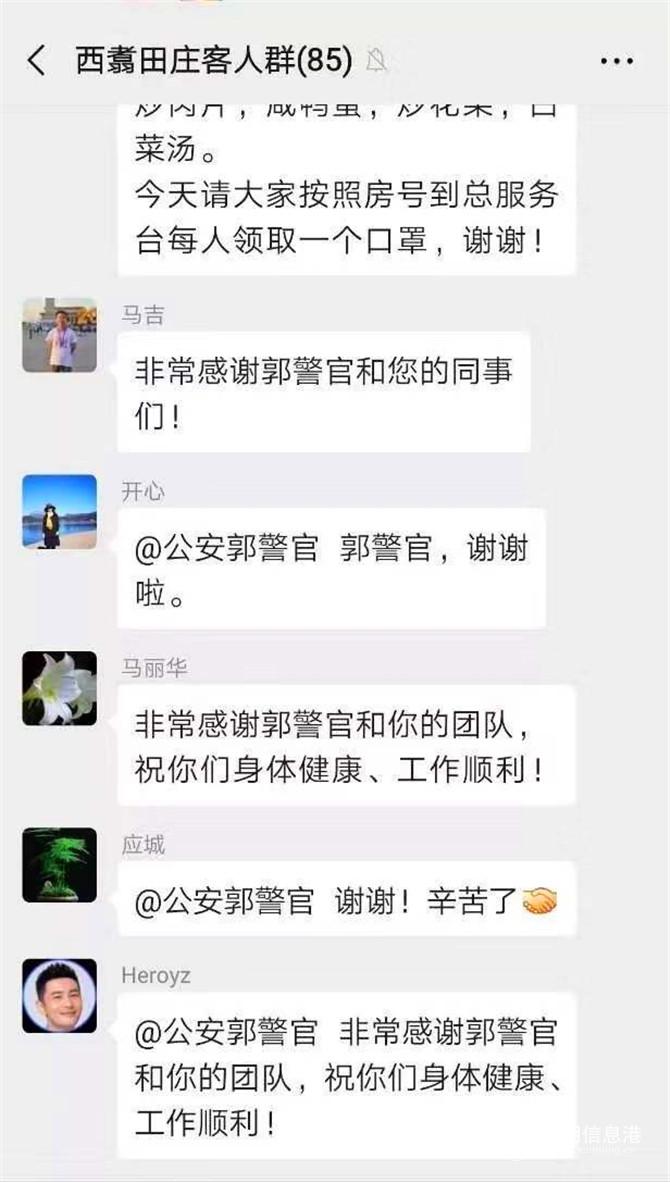
Task: Open 马吉's profile avatar
Action: pos(60,335)
